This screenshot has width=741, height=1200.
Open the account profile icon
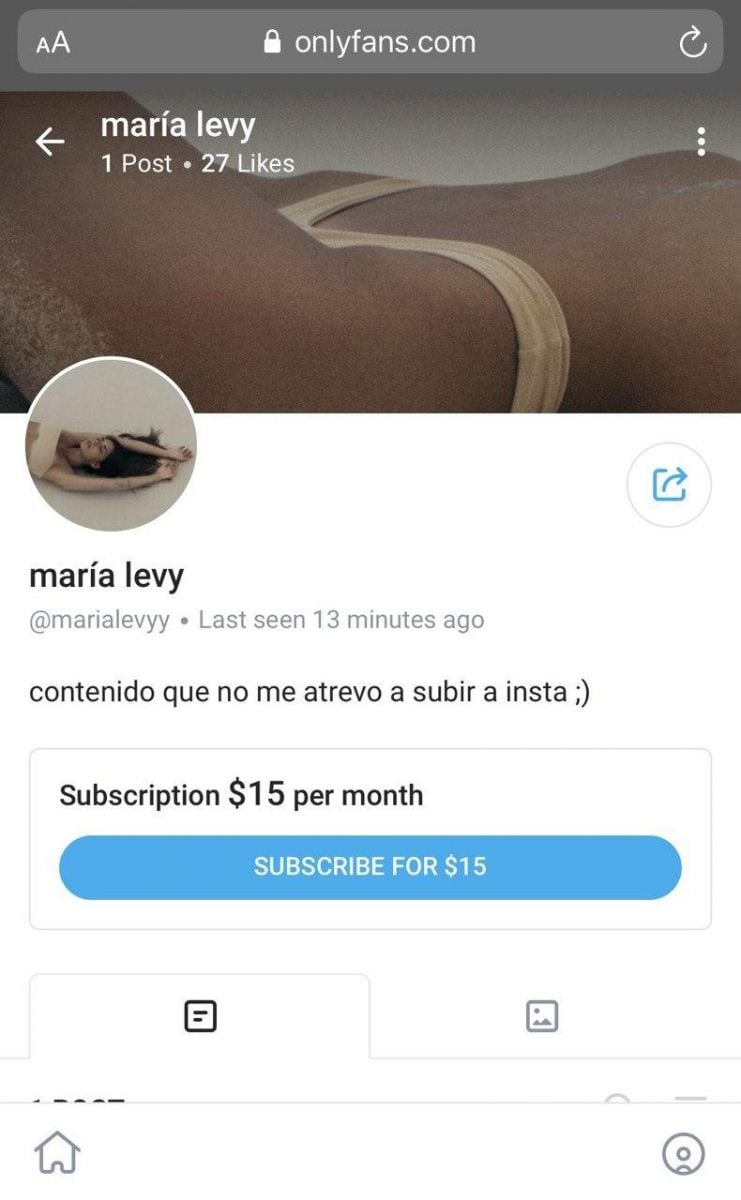683,1154
